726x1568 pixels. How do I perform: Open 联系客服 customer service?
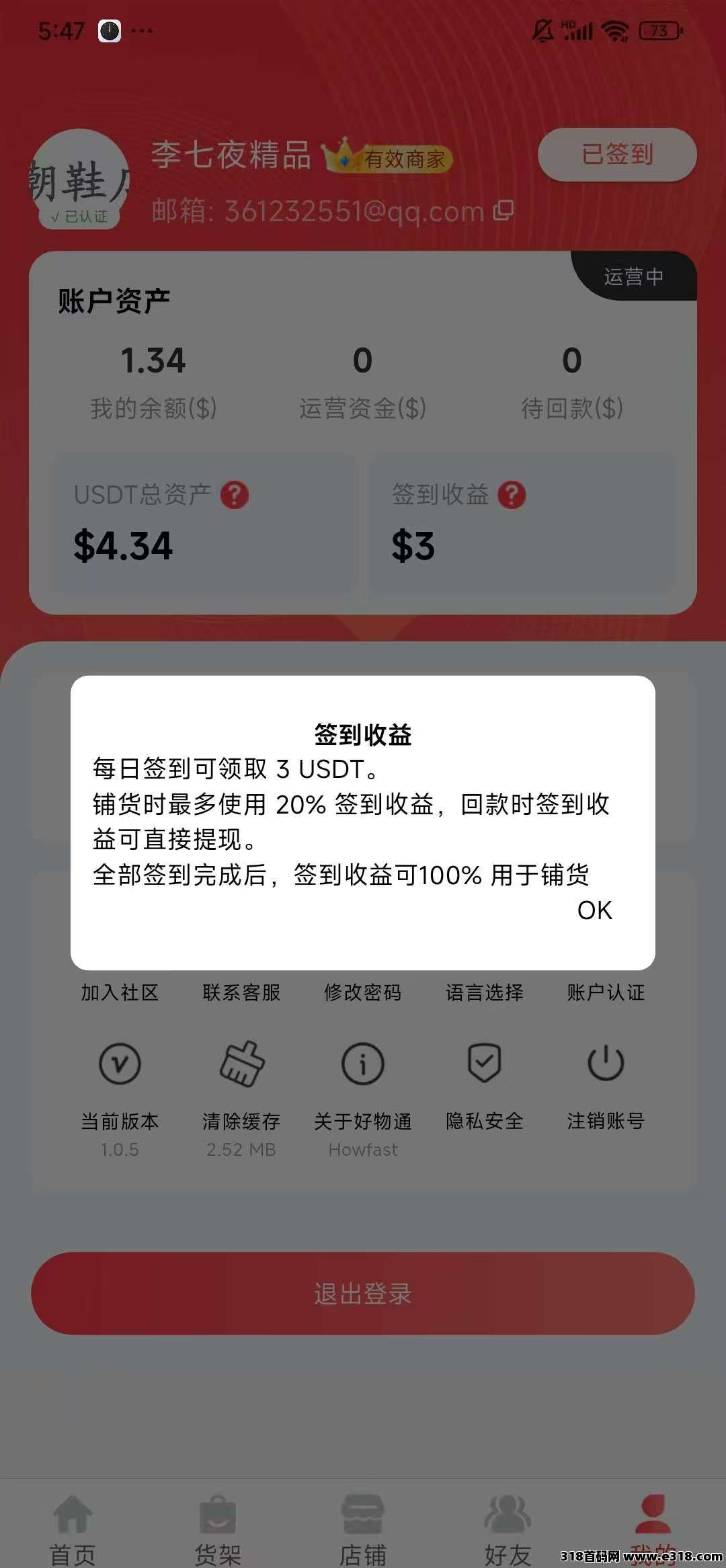click(241, 993)
